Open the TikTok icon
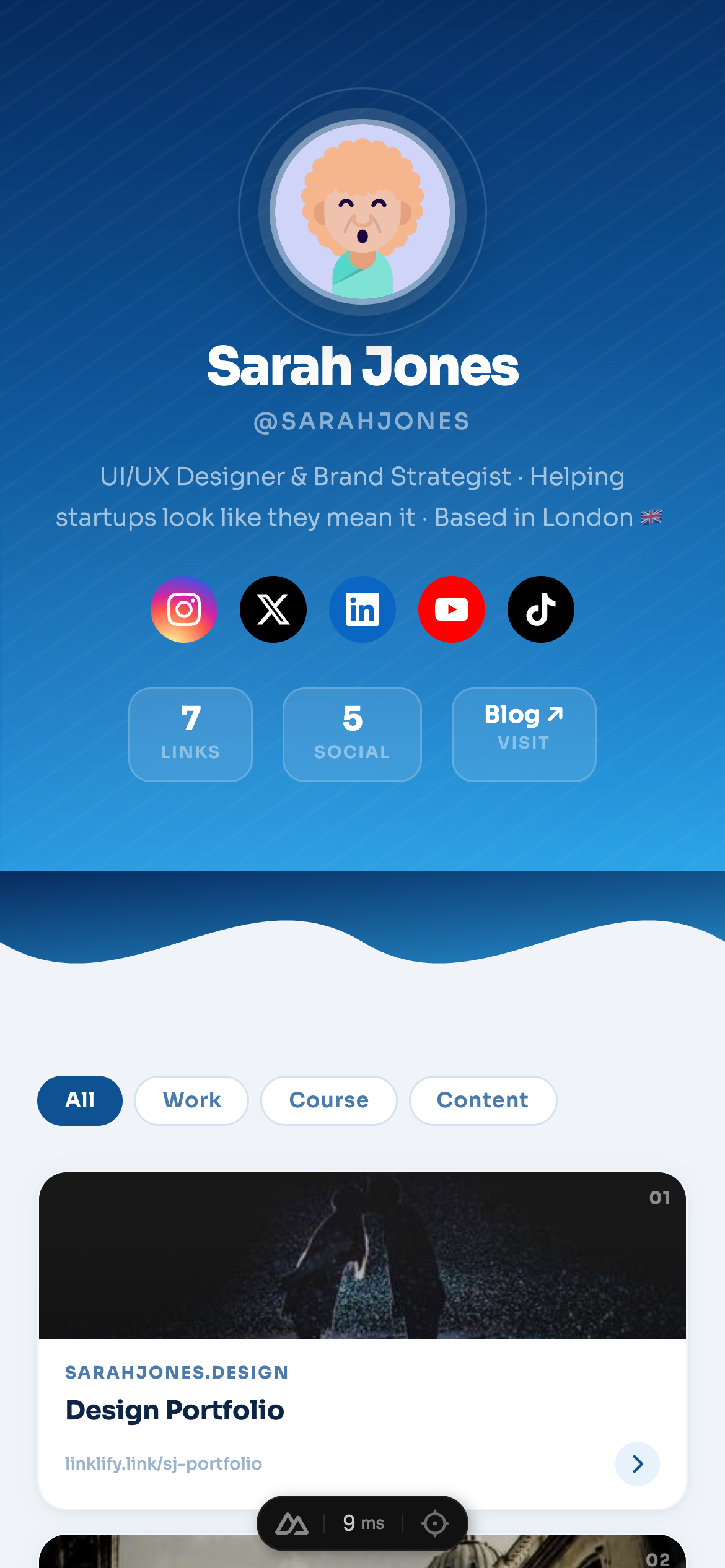This screenshot has height=1568, width=725. [x=540, y=609]
